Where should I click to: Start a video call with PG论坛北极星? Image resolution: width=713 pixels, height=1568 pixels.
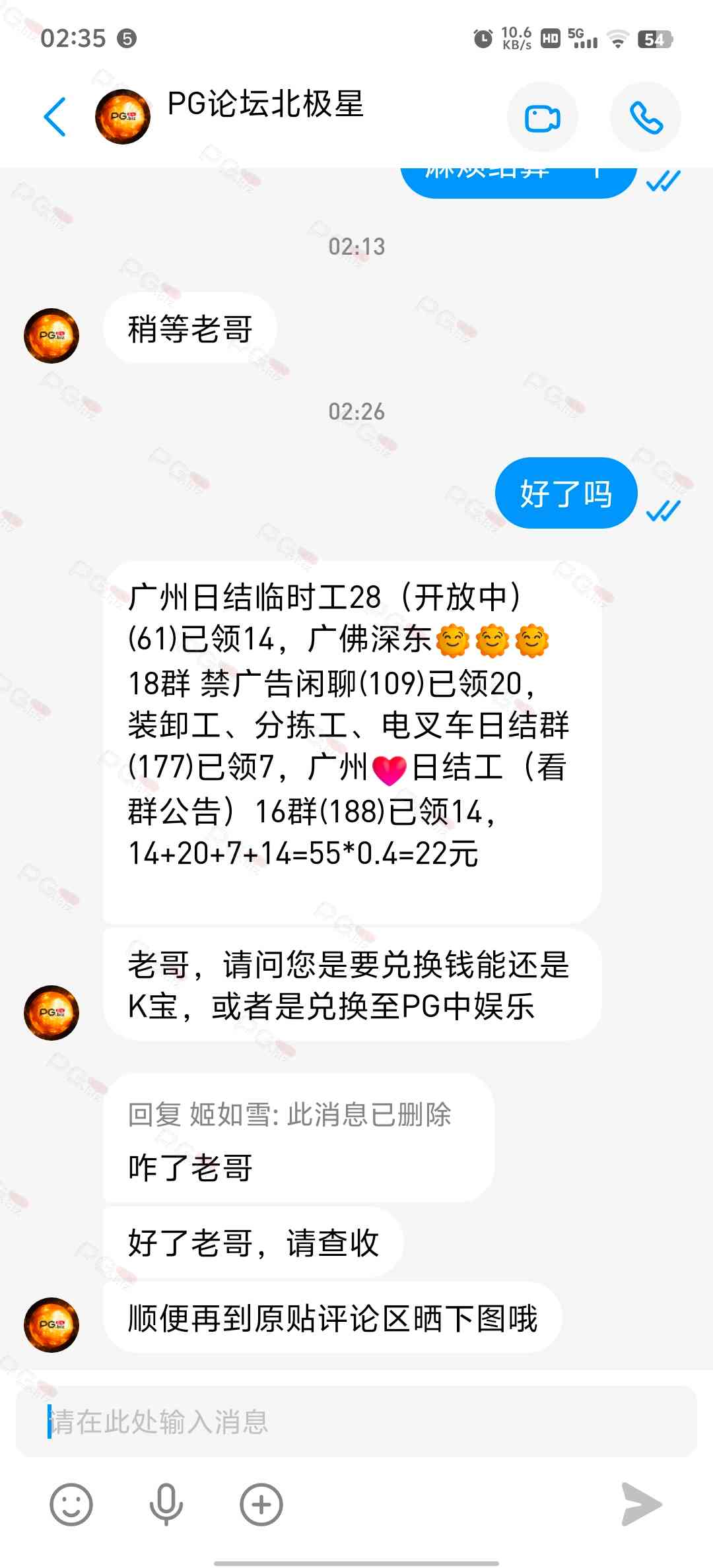(542, 118)
